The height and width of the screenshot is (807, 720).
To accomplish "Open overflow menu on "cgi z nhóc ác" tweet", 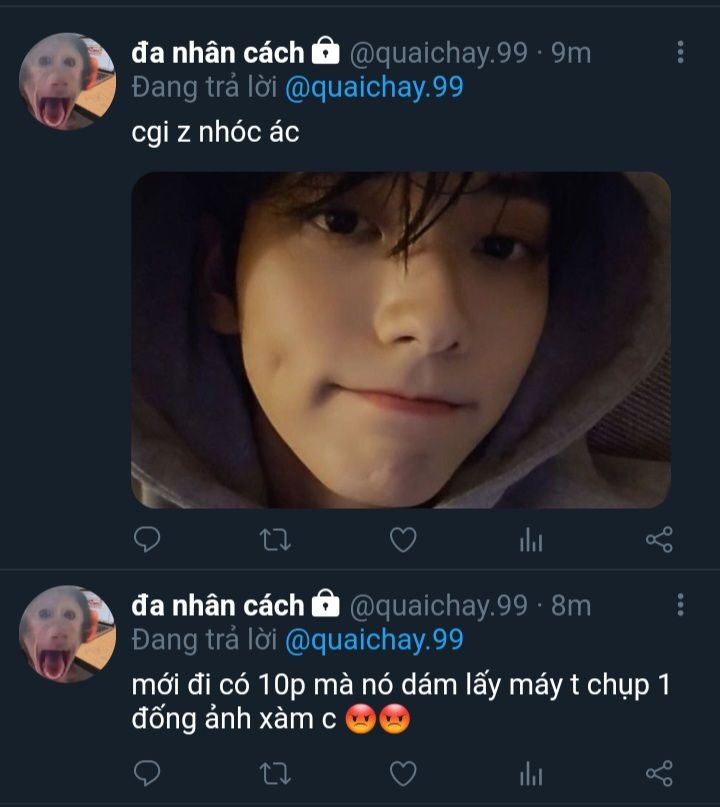I will click(x=681, y=52).
